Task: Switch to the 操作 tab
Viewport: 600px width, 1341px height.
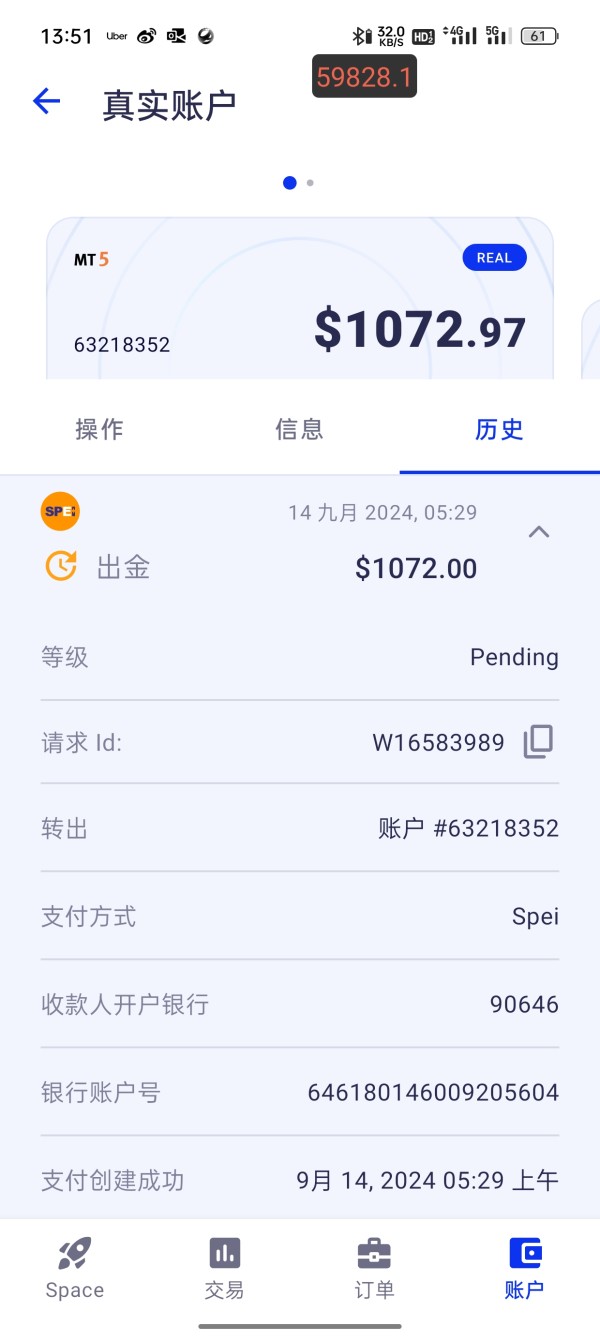Action: point(100,430)
